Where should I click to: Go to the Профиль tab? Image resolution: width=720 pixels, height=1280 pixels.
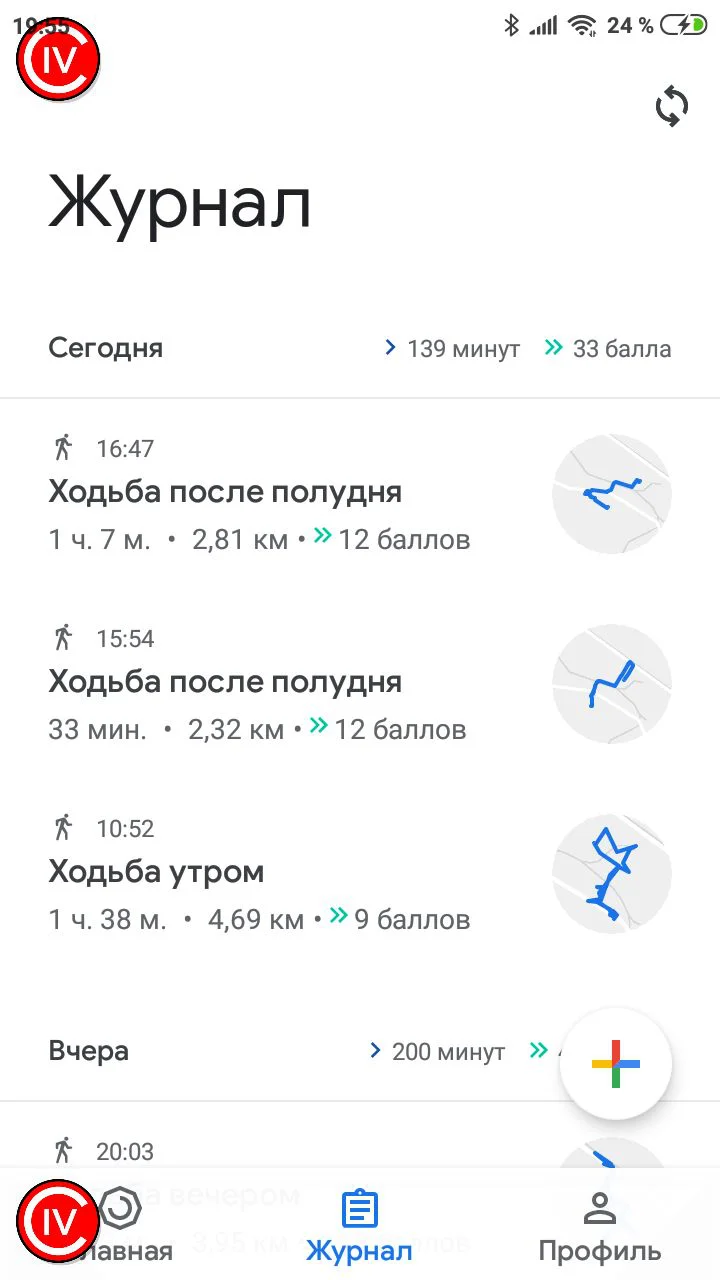[x=599, y=1226]
